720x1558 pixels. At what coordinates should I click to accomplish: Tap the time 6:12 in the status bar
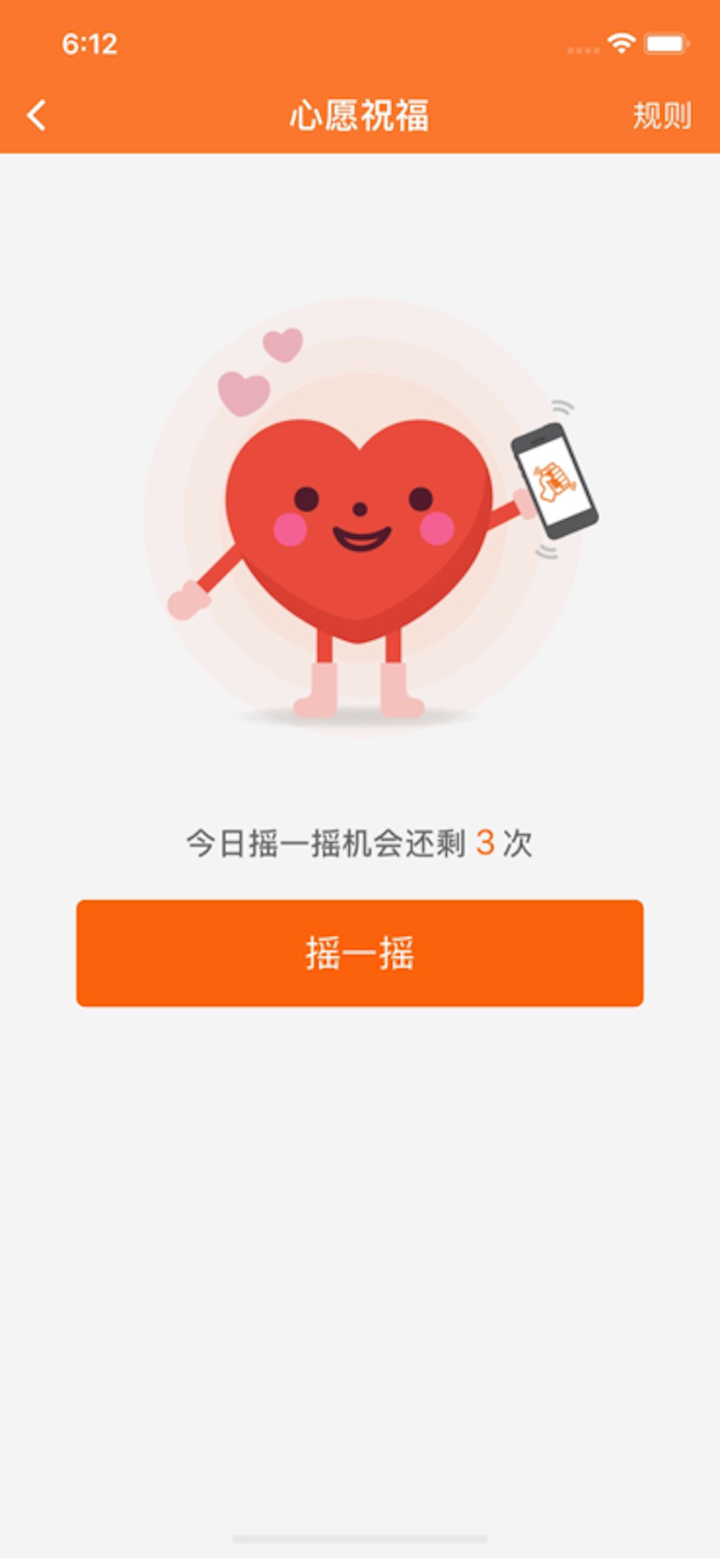tap(88, 43)
